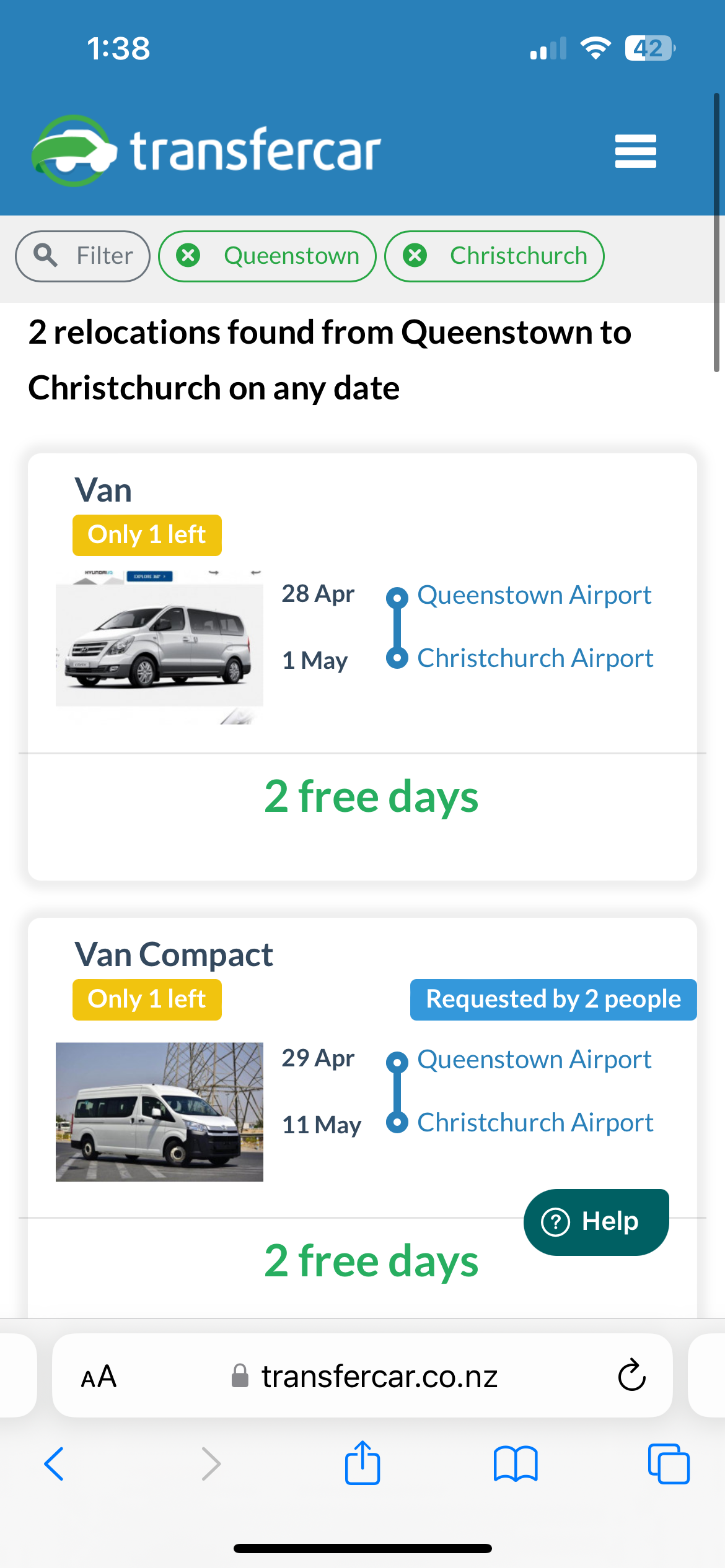This screenshot has height=1568, width=725.
Task: Open Safari bookmarks
Action: tap(516, 1464)
